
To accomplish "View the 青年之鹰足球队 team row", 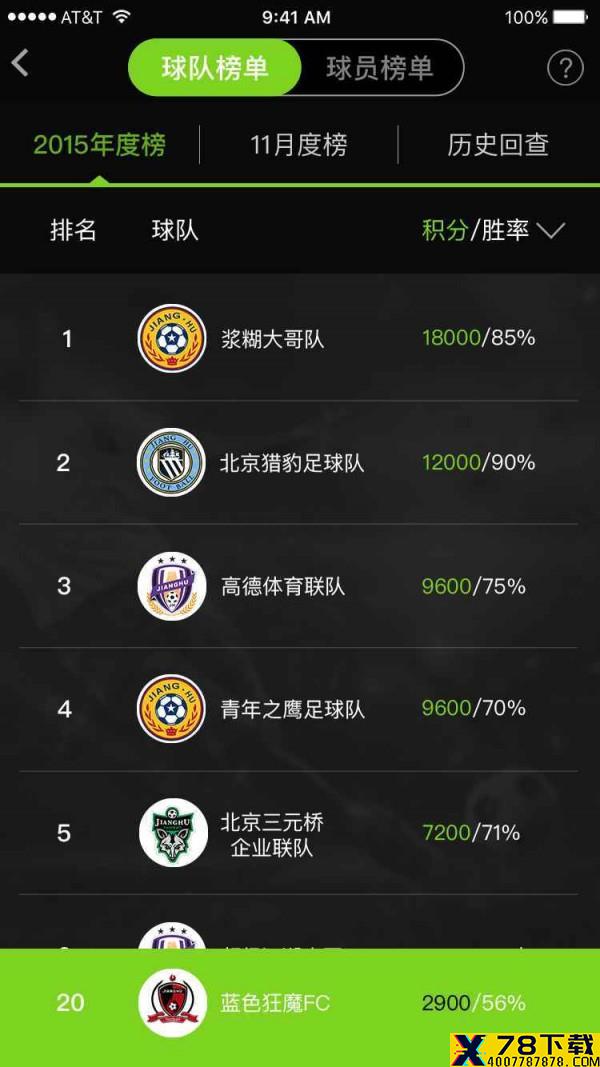I will click(x=300, y=709).
